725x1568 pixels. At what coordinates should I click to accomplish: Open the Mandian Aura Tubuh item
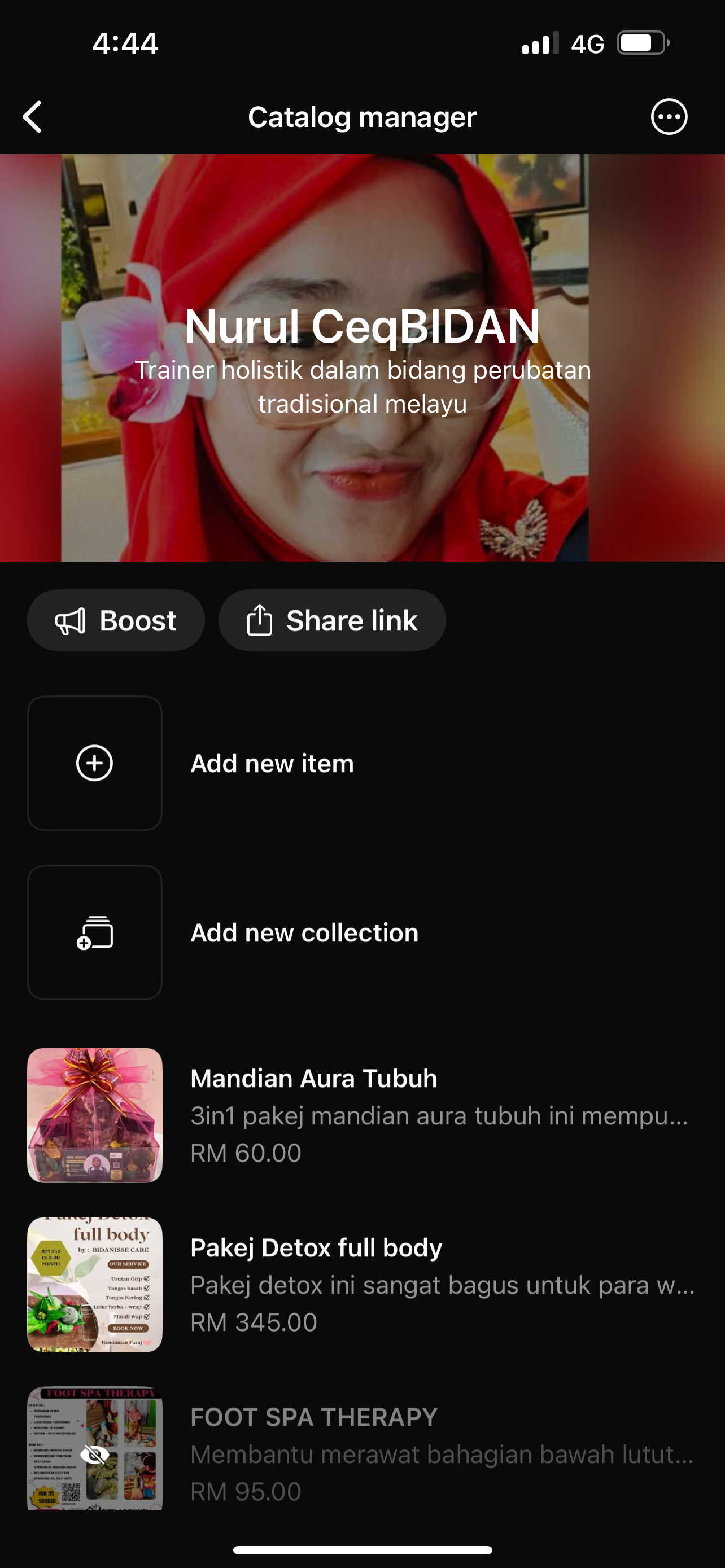361,1115
